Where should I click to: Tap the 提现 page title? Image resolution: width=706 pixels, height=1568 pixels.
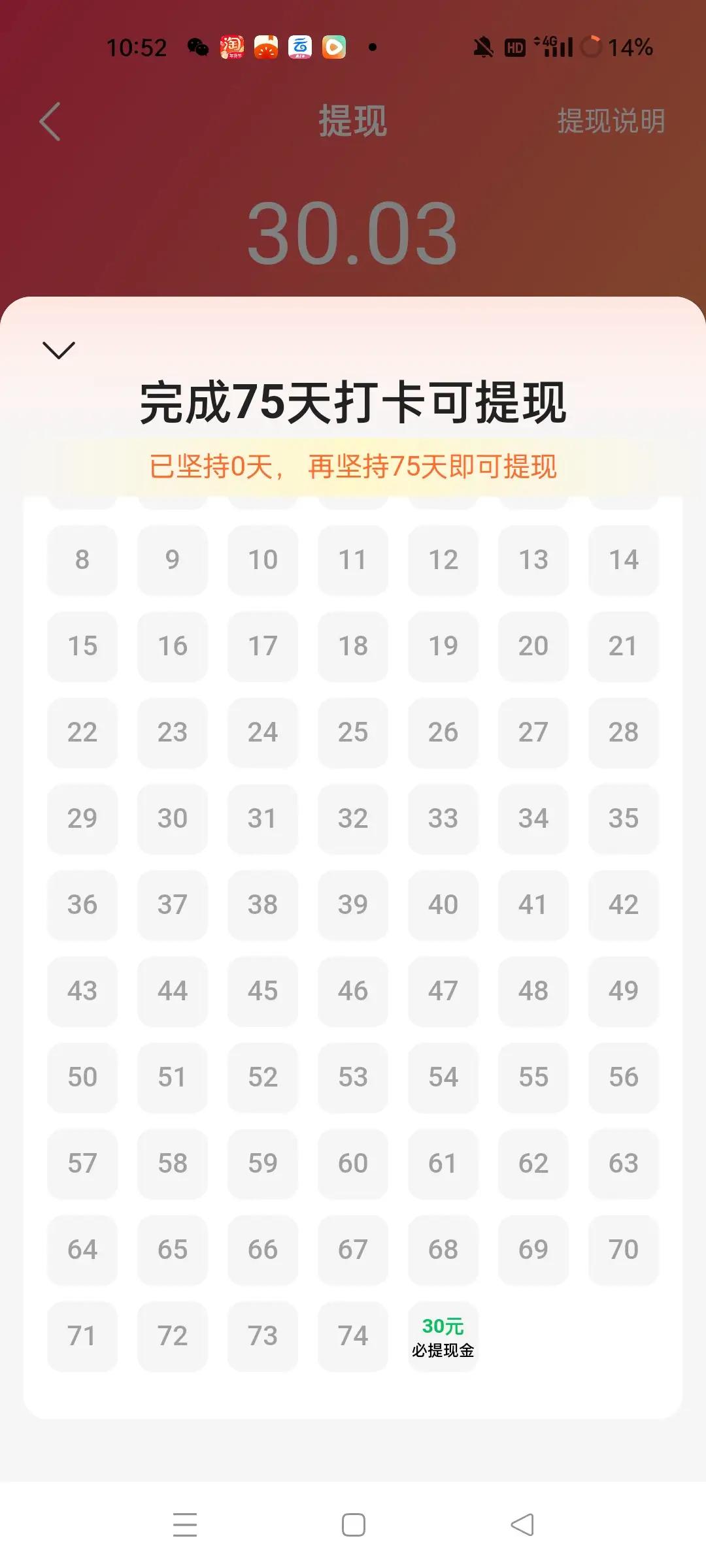click(x=352, y=122)
